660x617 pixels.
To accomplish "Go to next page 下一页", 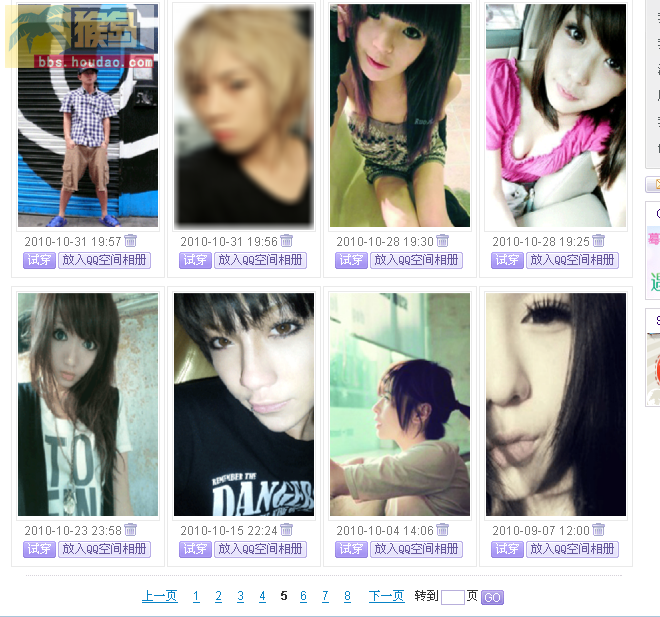I will [386, 597].
